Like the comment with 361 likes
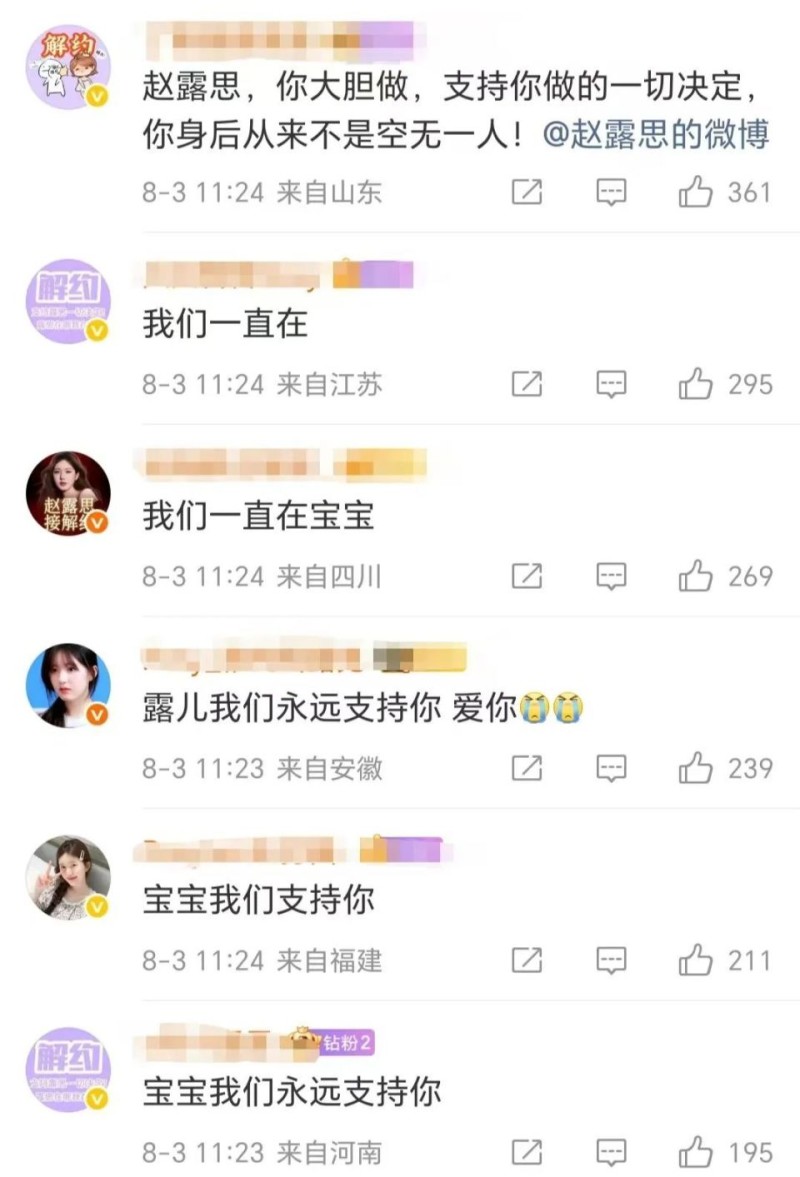Viewport: 800px width, 1177px height. 696,192
